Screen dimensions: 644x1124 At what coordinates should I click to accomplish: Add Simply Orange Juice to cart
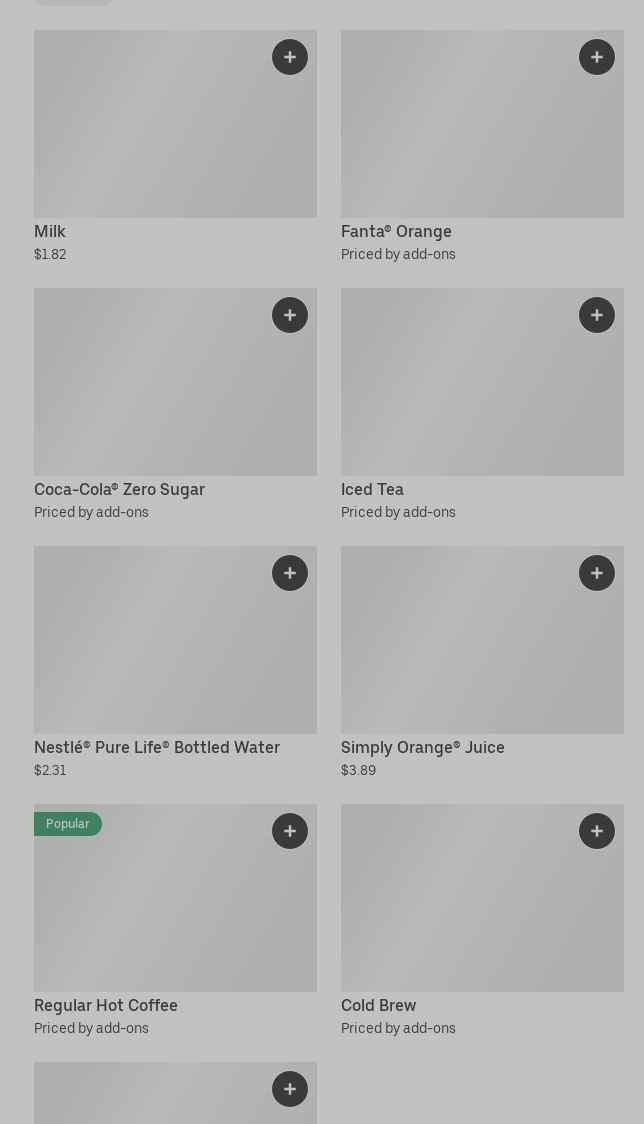[x=597, y=573]
